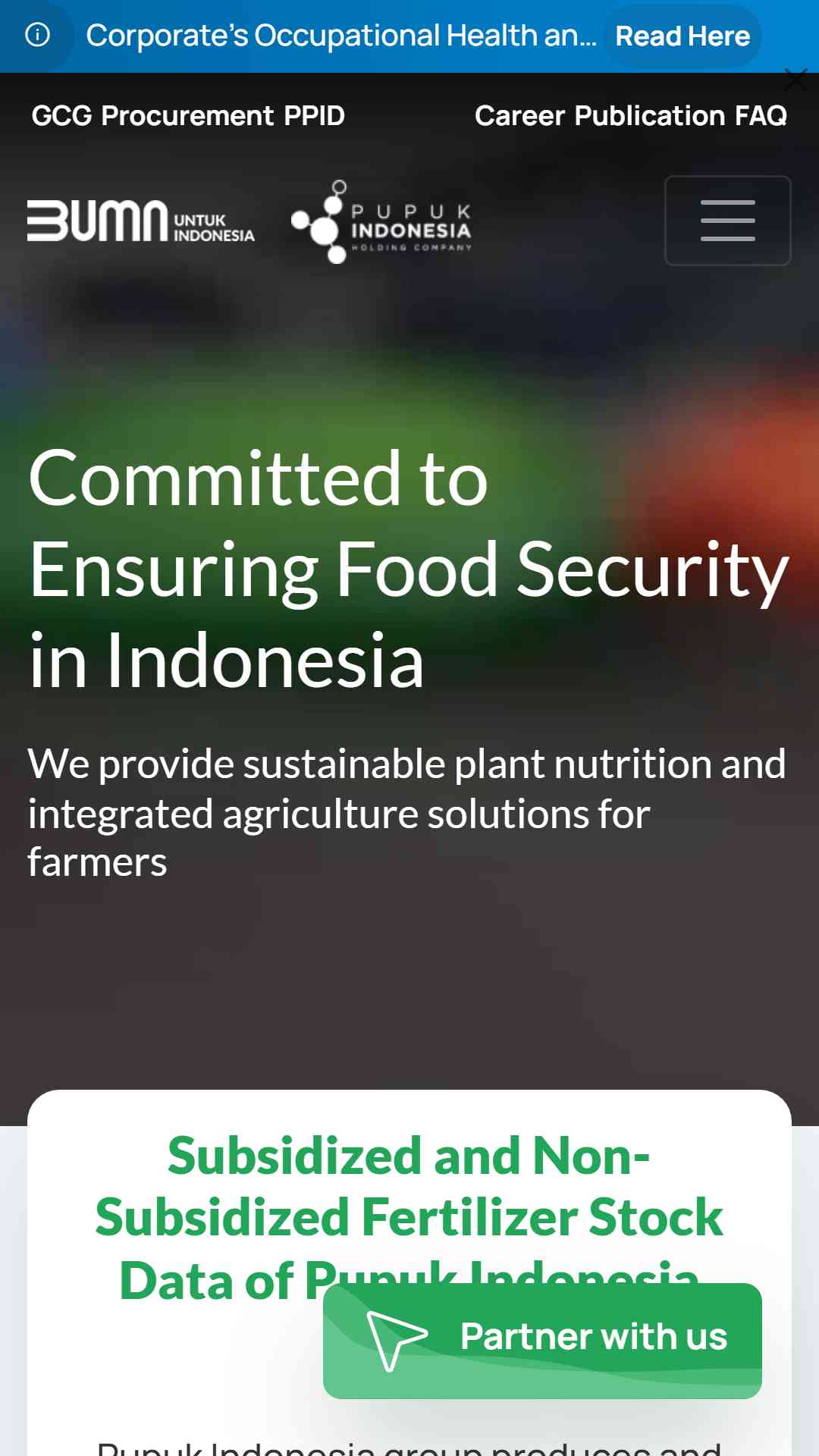Open the PPID link
Screen dimensions: 819x1456
pyautogui.click(x=314, y=116)
